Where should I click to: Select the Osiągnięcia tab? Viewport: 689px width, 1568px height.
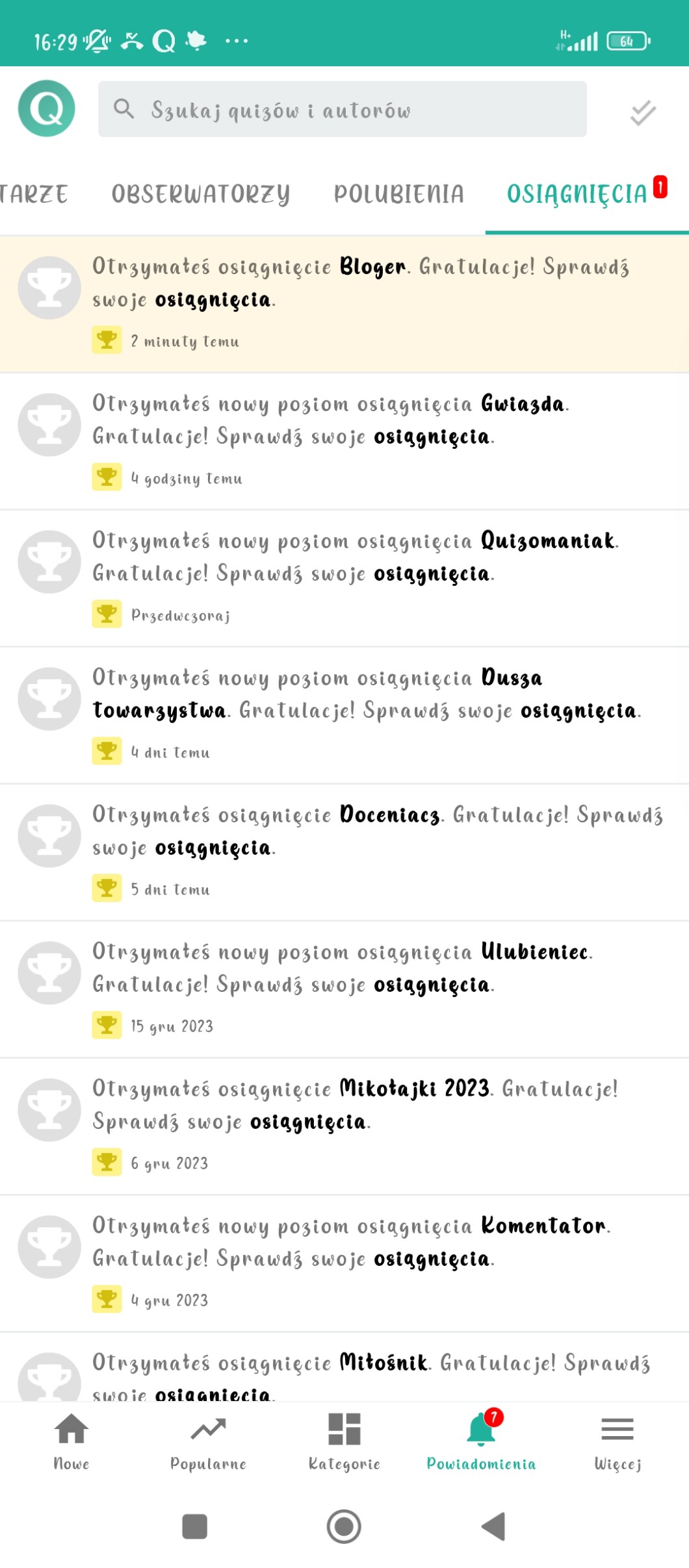click(x=577, y=194)
